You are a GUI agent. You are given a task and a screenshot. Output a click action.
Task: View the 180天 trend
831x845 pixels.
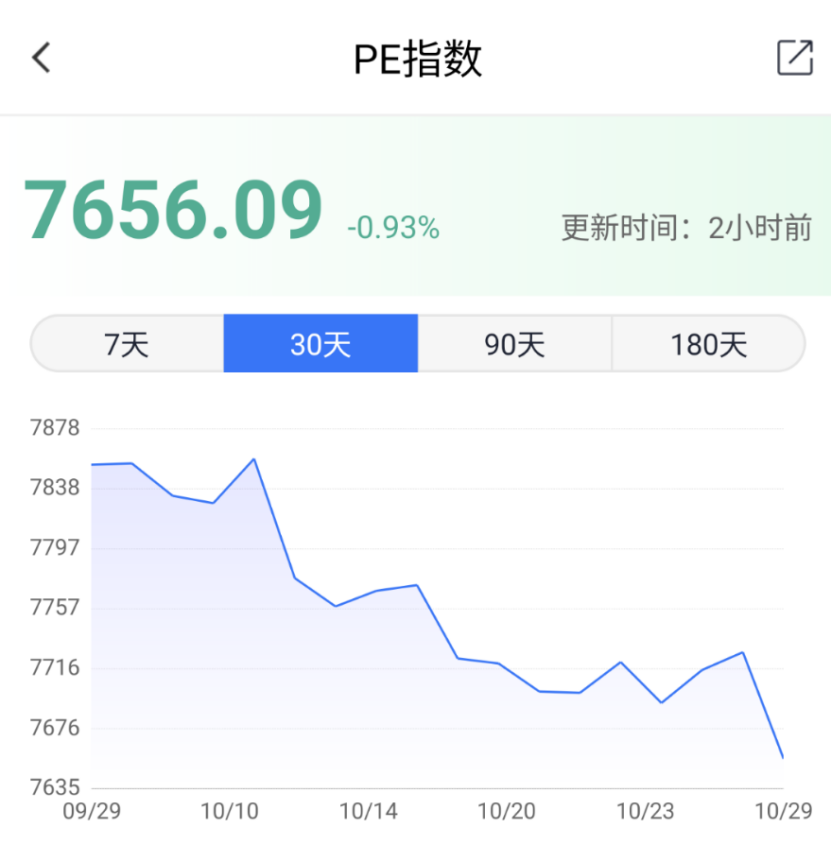(708, 345)
